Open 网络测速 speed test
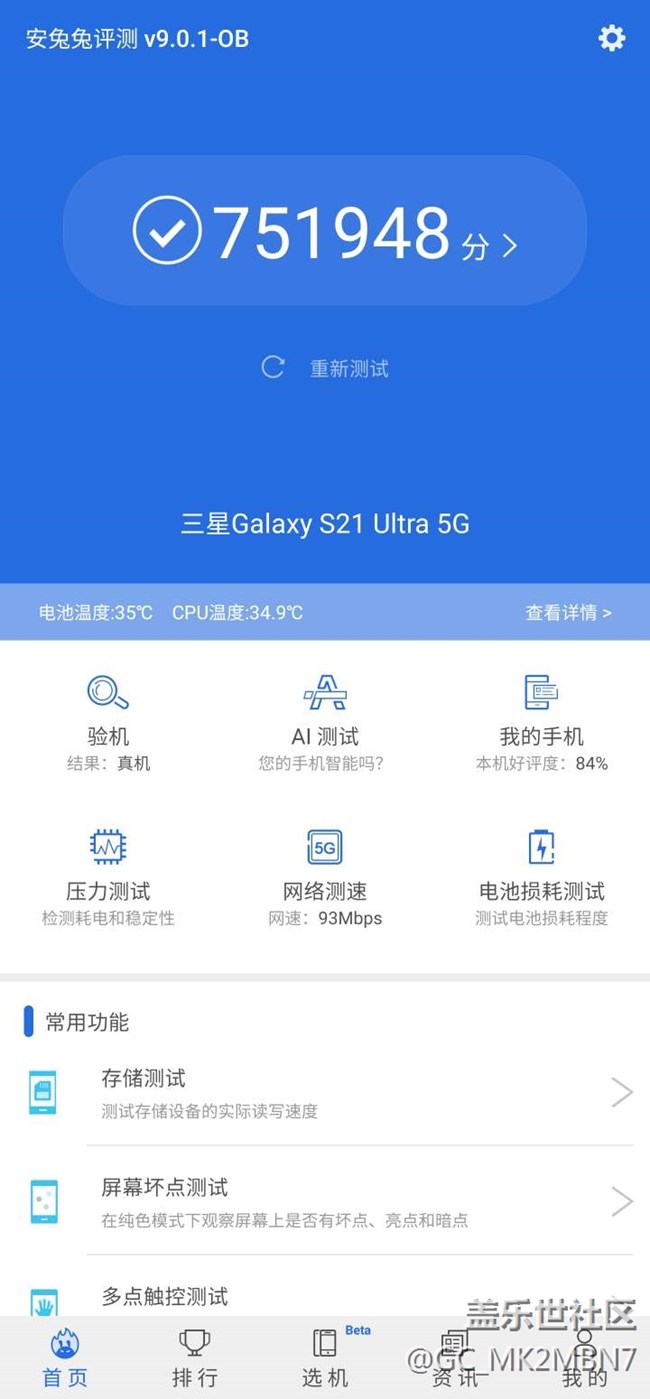The image size is (650, 1399). pyautogui.click(x=325, y=877)
